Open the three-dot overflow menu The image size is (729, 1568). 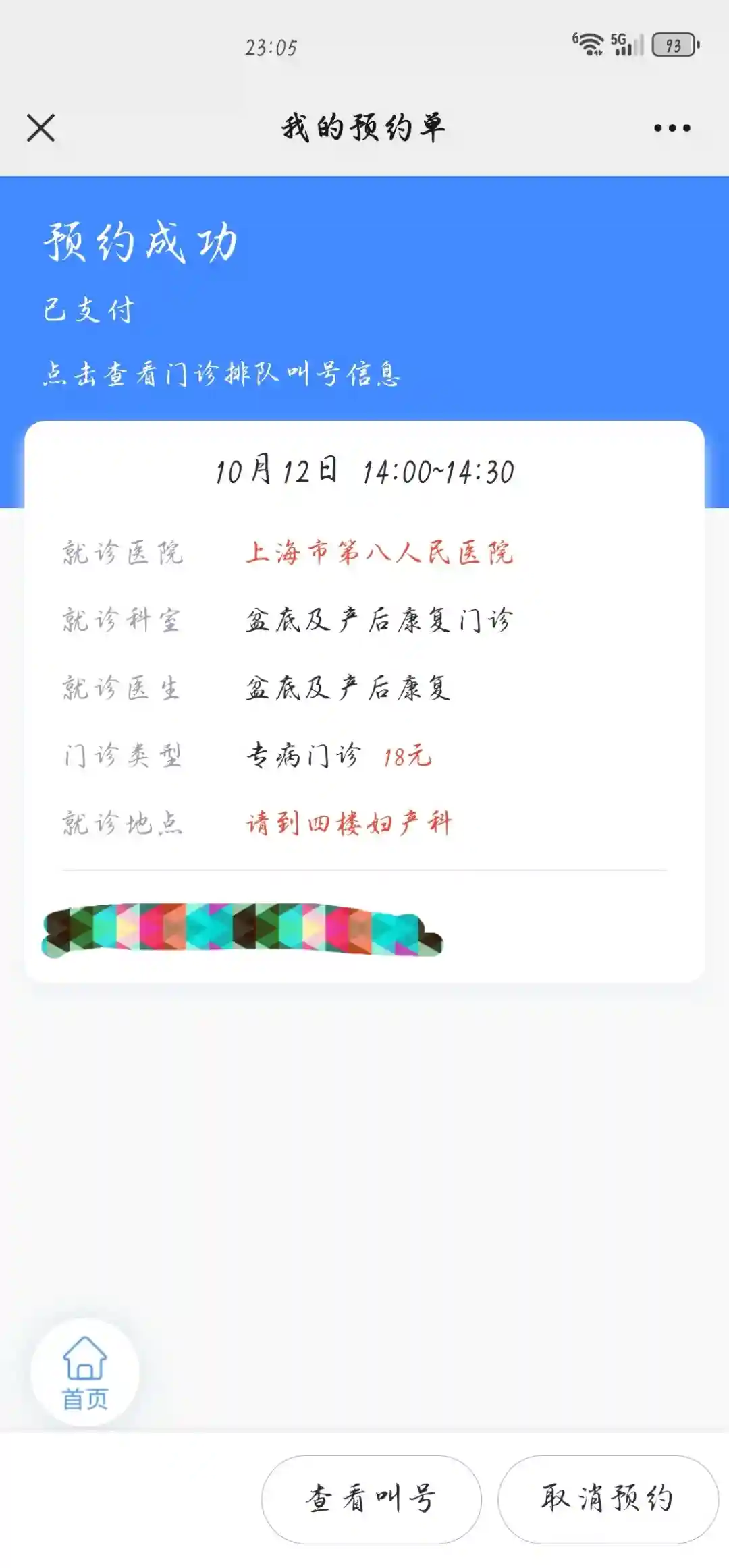pos(672,128)
